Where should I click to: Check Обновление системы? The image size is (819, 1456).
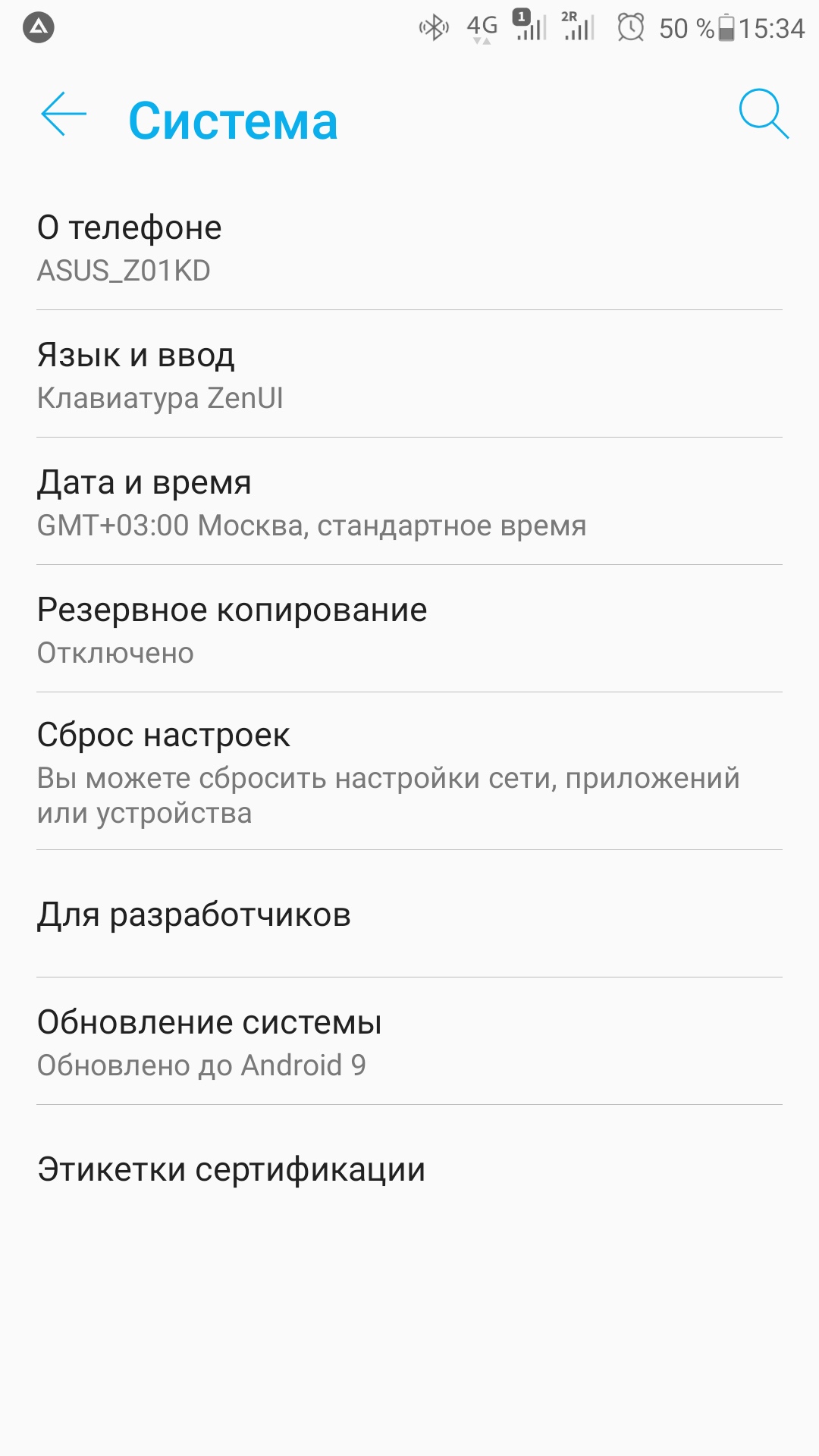tap(409, 1043)
